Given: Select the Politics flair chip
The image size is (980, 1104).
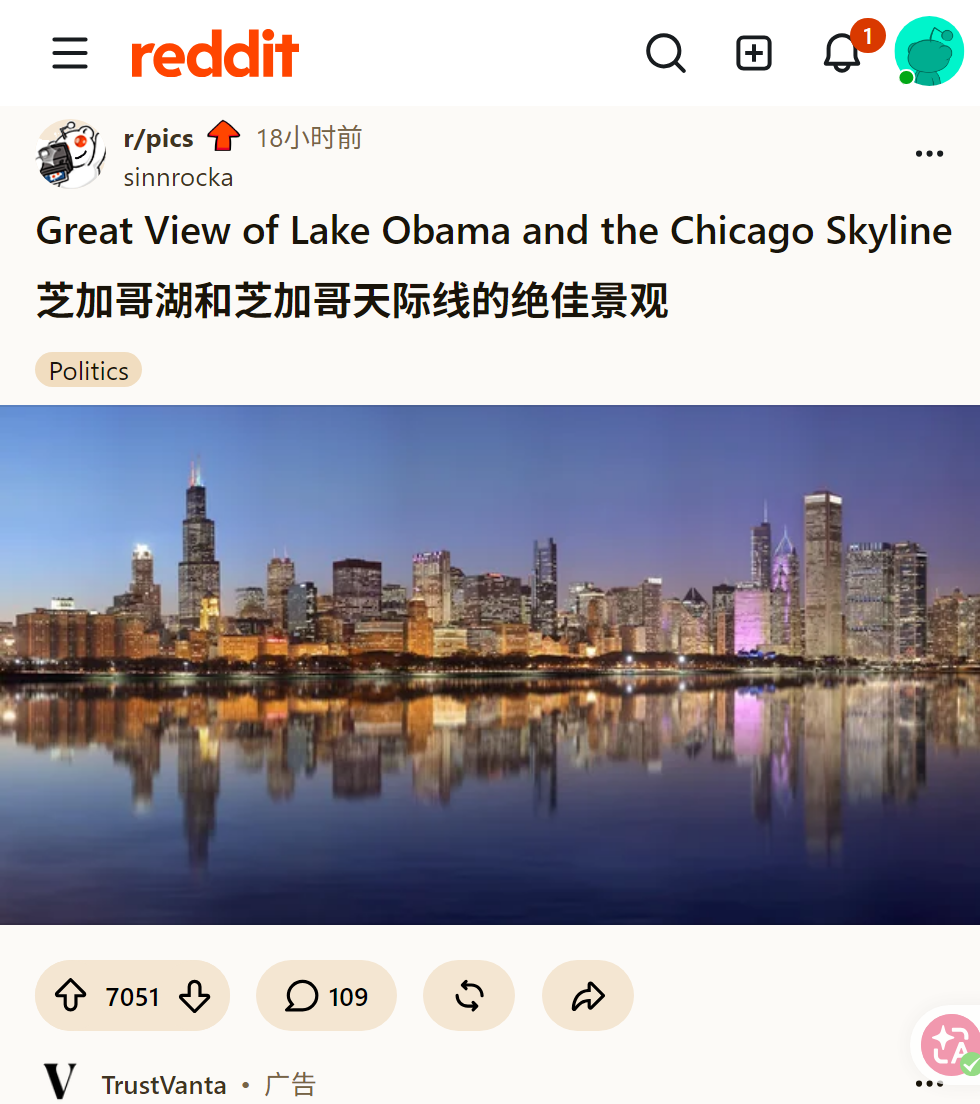Looking at the screenshot, I should [x=89, y=370].
